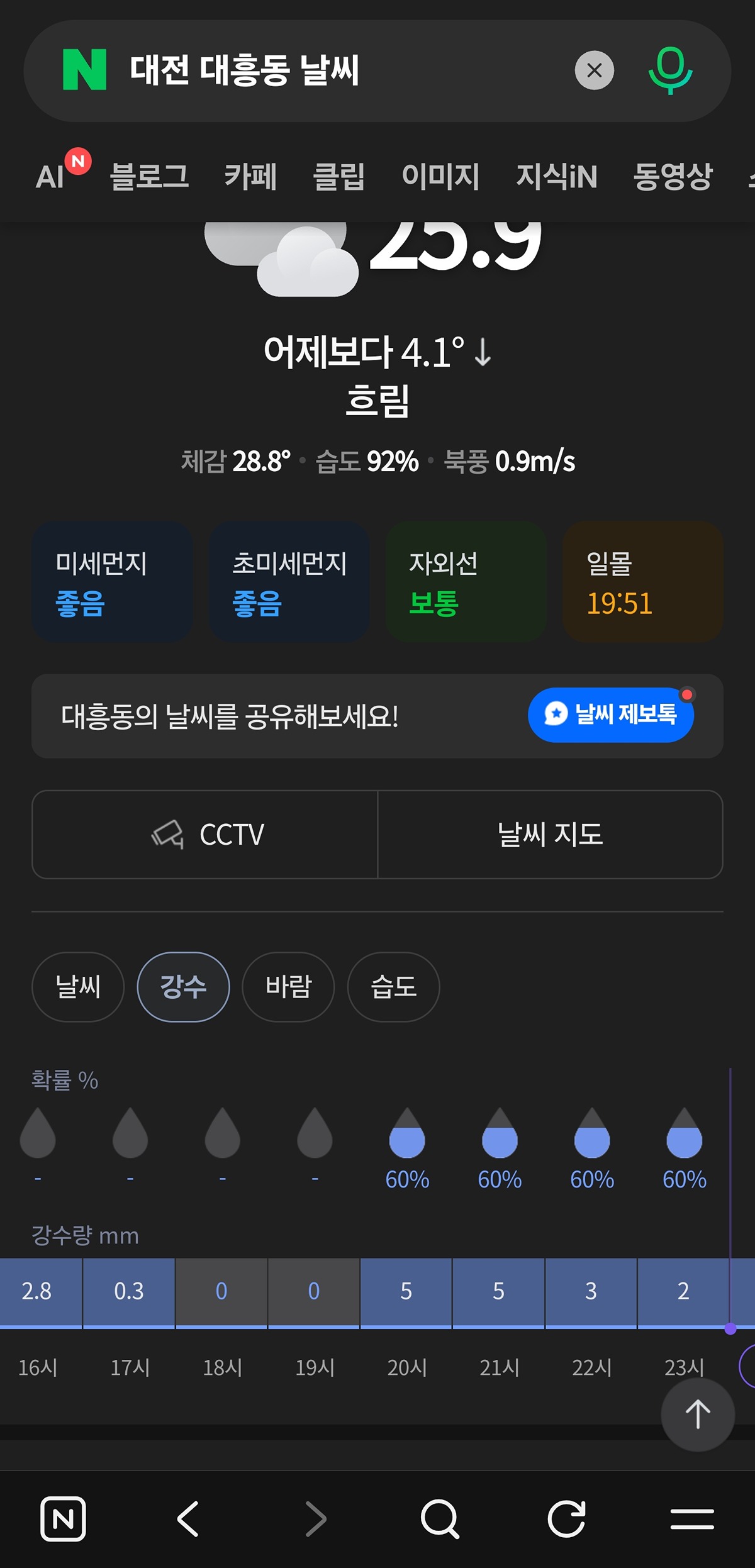Switch to the 동영상 tab
This screenshot has height=1568, width=755.
coord(673,176)
